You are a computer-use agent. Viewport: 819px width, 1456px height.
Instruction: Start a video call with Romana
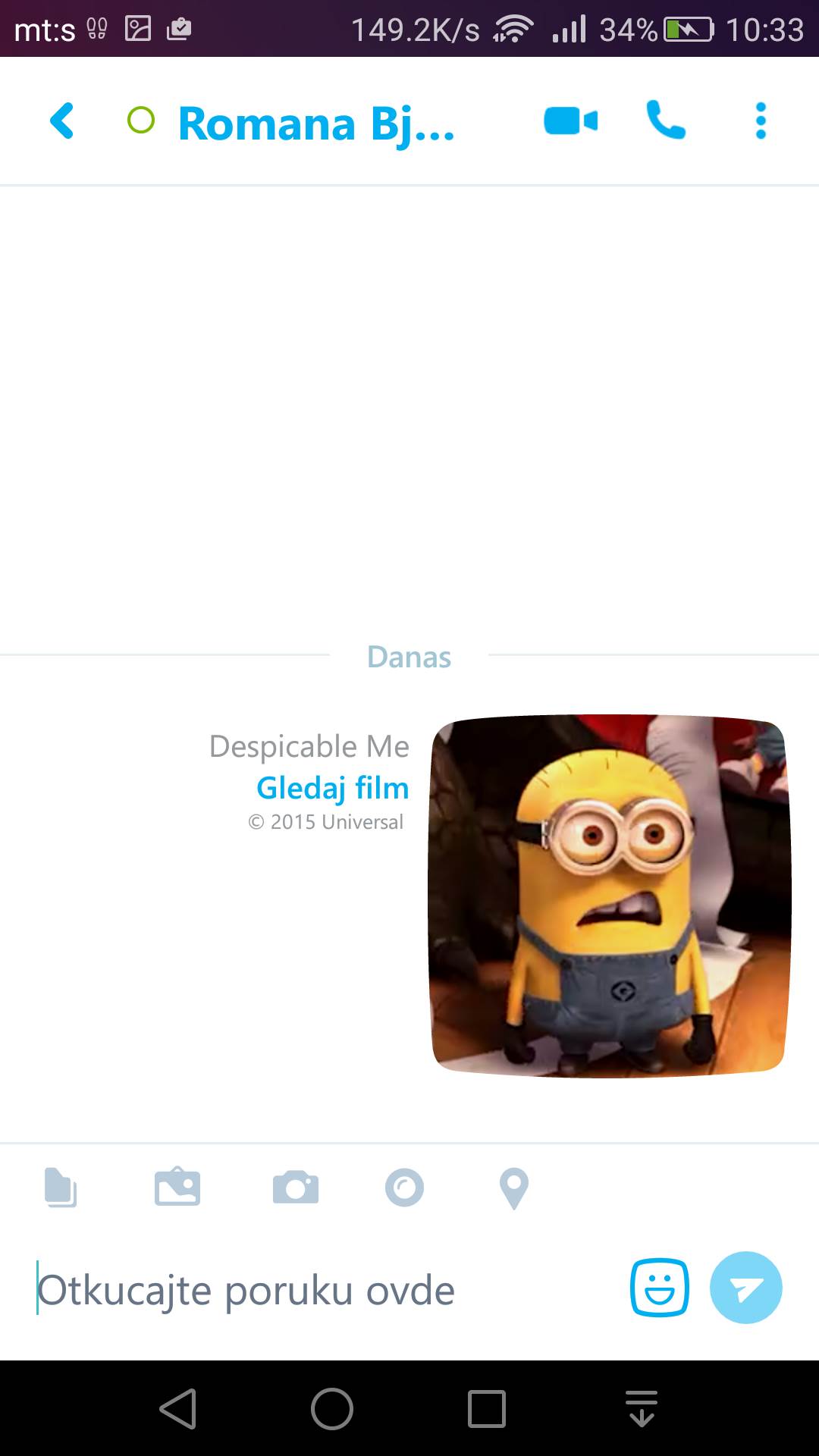point(570,121)
